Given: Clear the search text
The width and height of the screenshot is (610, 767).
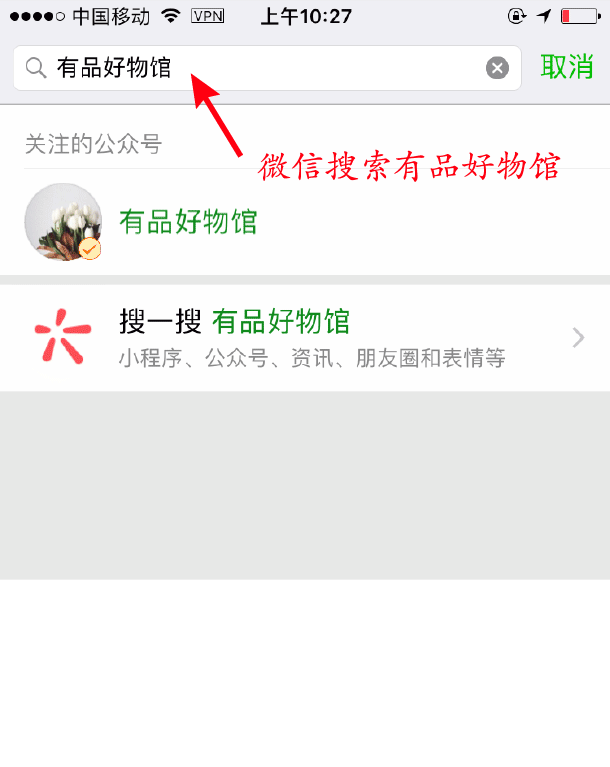Looking at the screenshot, I should 497,68.
